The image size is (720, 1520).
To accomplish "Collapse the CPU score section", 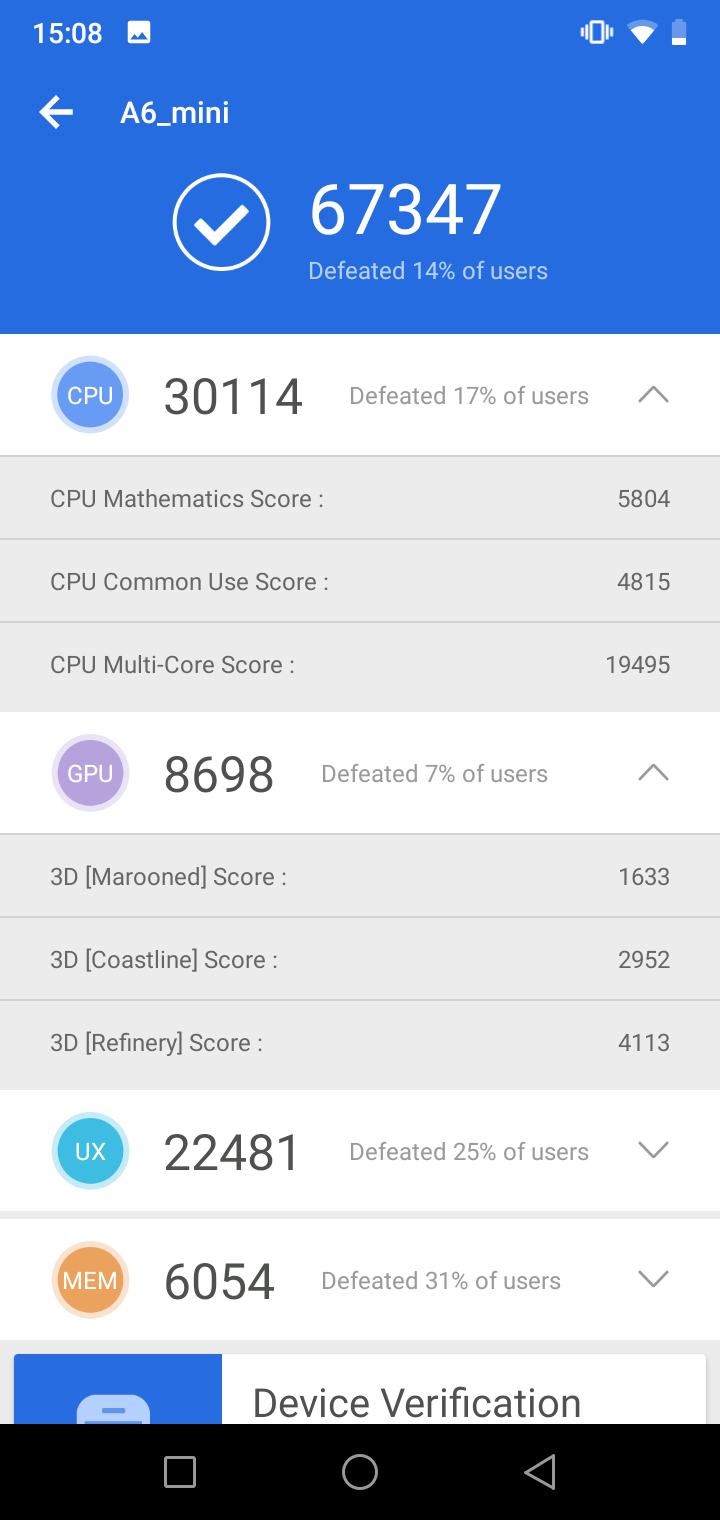I will click(653, 395).
